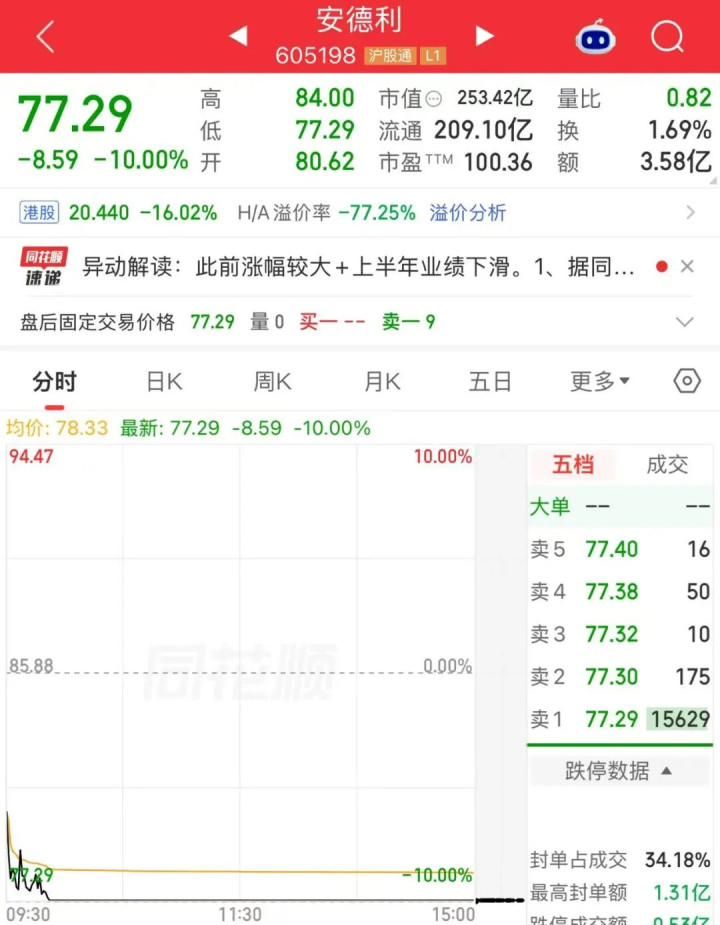Open the 更多 chart dropdown

tap(600, 382)
